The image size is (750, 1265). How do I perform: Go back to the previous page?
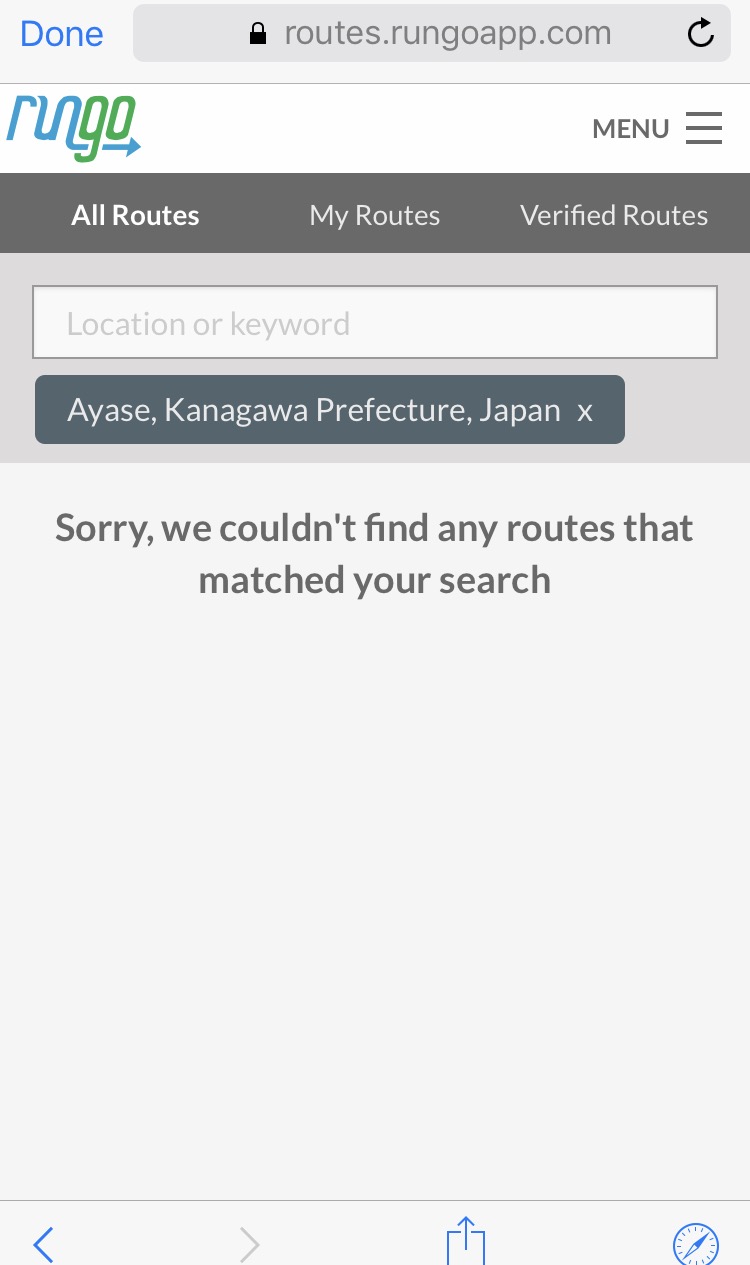tap(43, 1244)
